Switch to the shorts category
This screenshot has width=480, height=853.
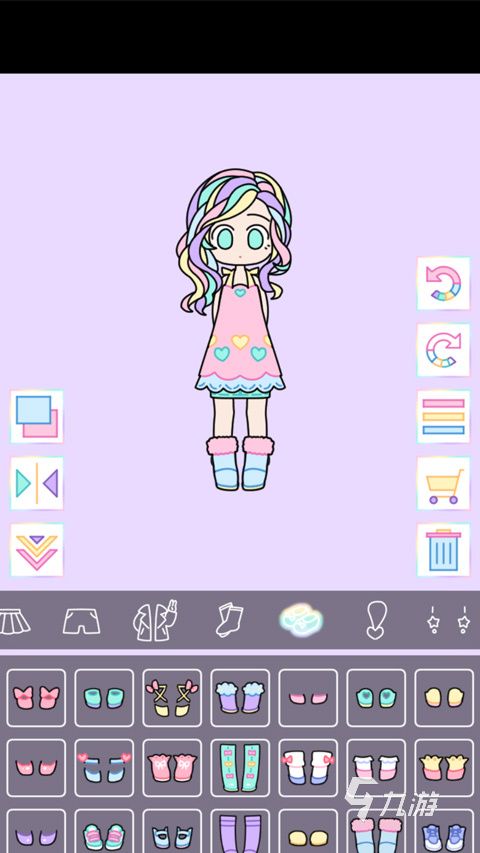(x=82, y=621)
